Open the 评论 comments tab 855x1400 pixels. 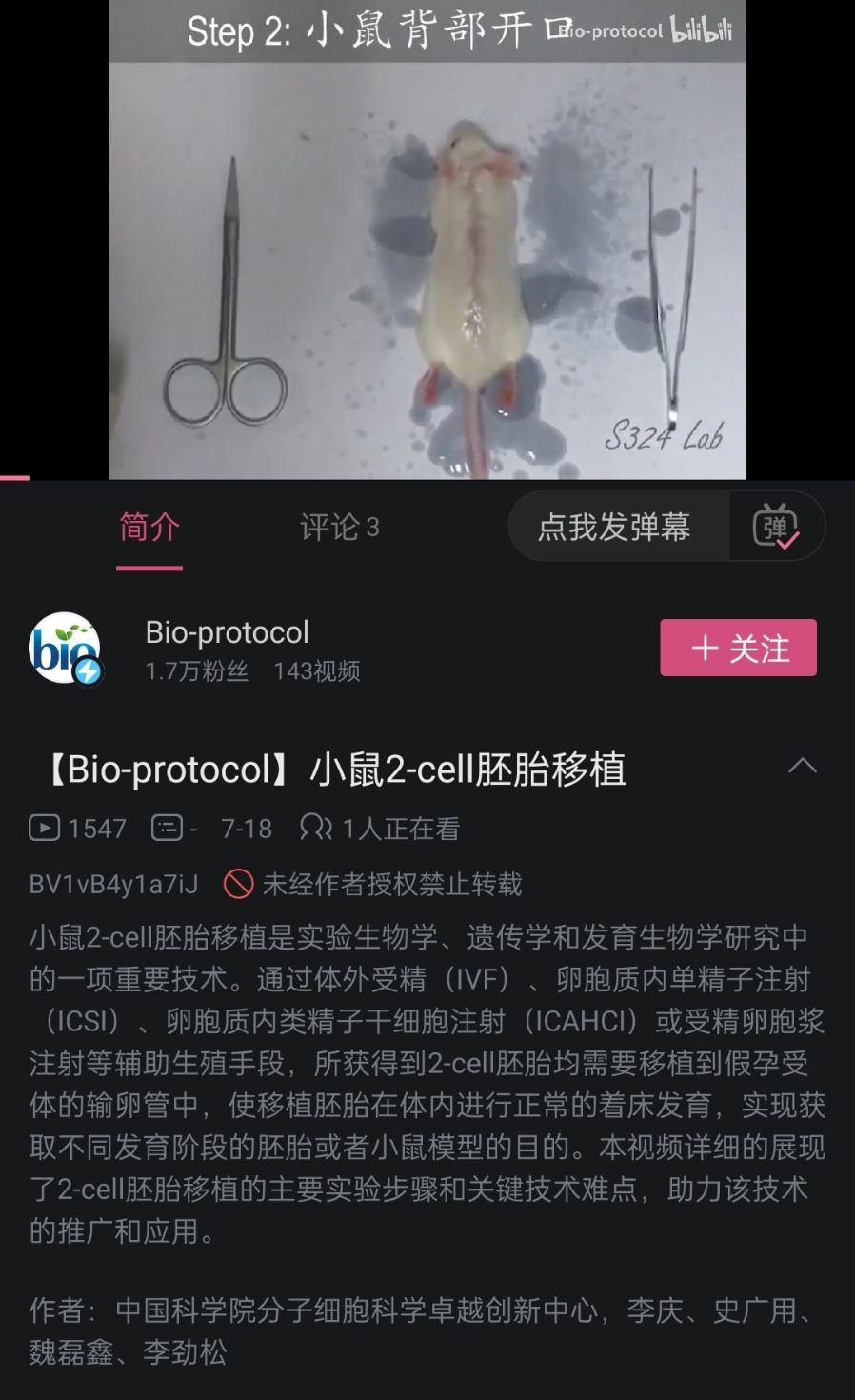[x=339, y=527]
